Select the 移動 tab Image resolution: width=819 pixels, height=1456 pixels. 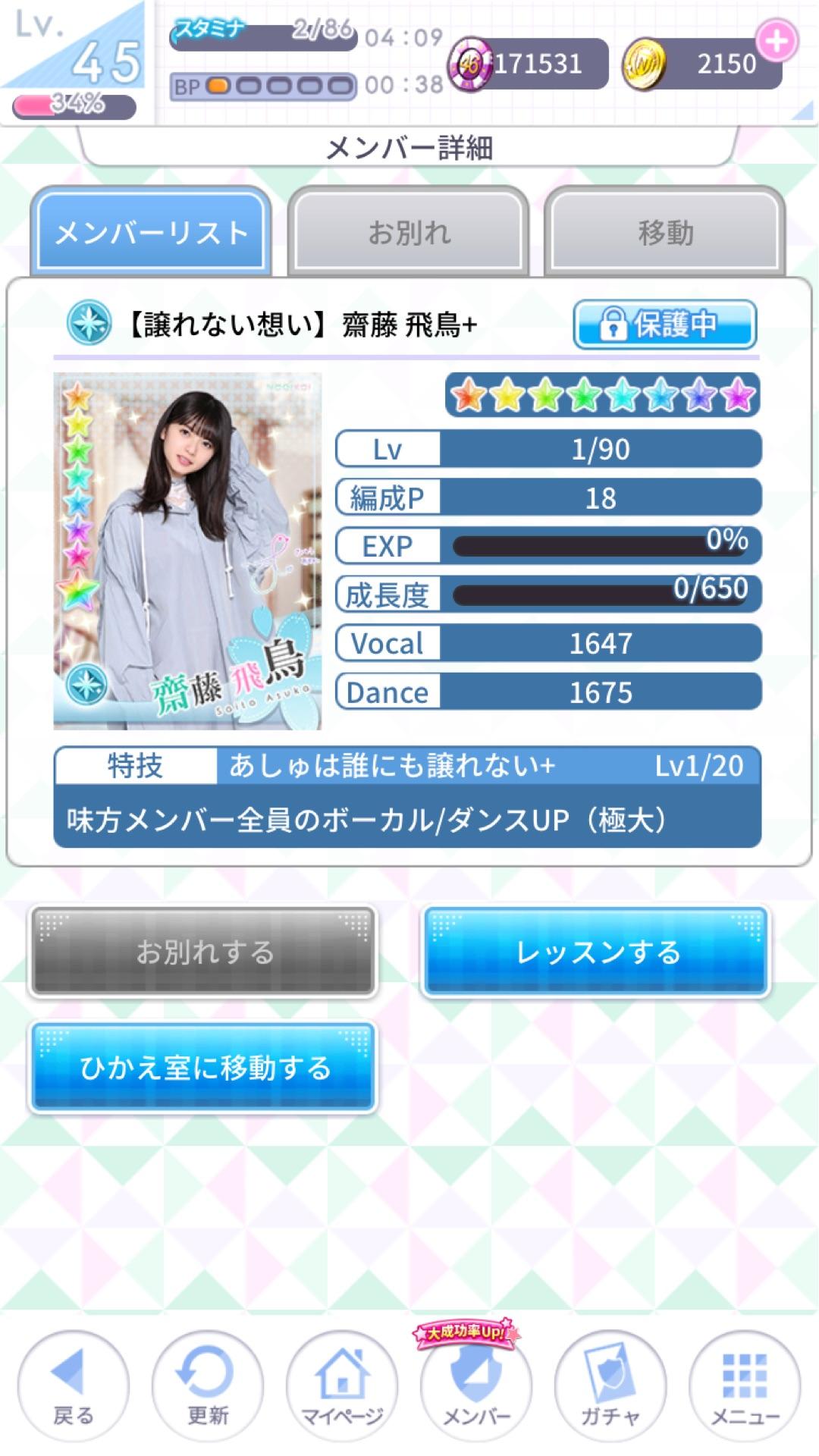665,232
